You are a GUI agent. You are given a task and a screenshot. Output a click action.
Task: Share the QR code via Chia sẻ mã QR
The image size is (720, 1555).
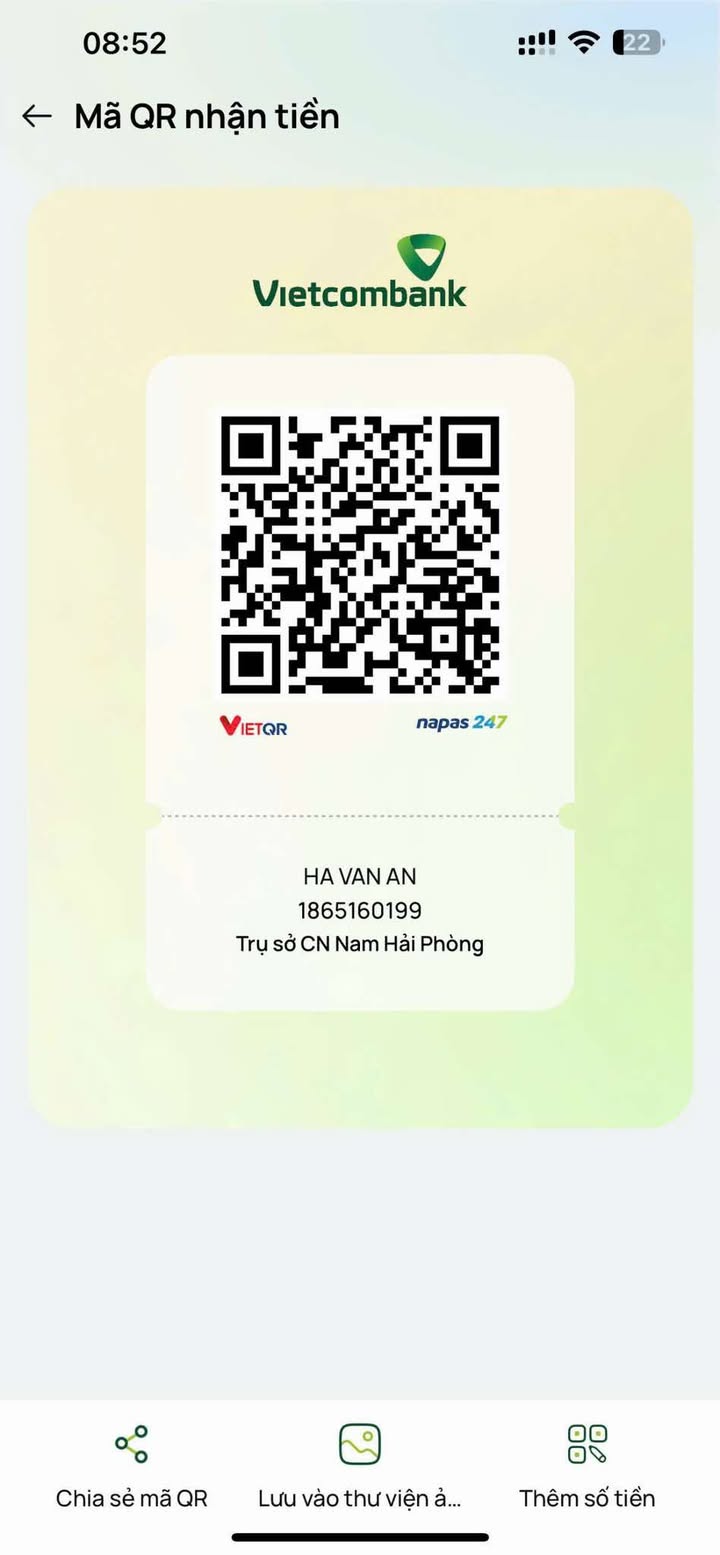click(131, 1464)
